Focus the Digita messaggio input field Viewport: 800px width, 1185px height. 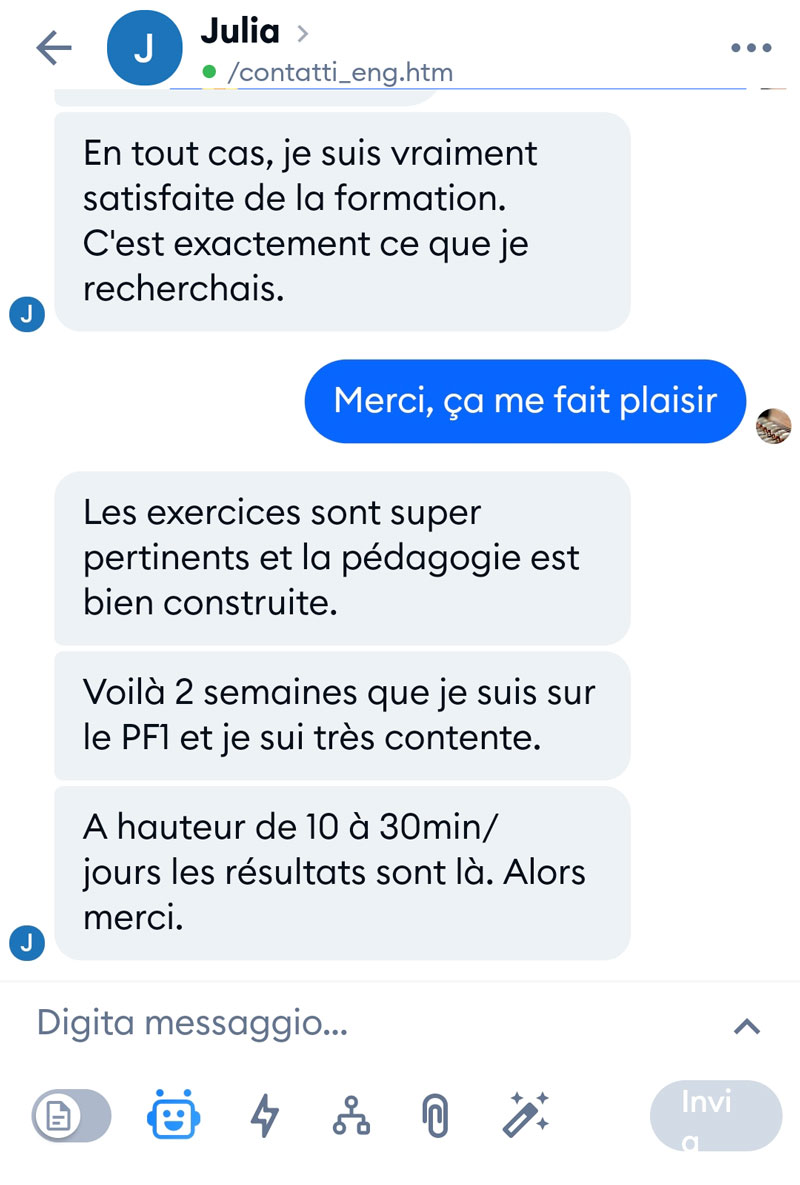coord(192,1025)
